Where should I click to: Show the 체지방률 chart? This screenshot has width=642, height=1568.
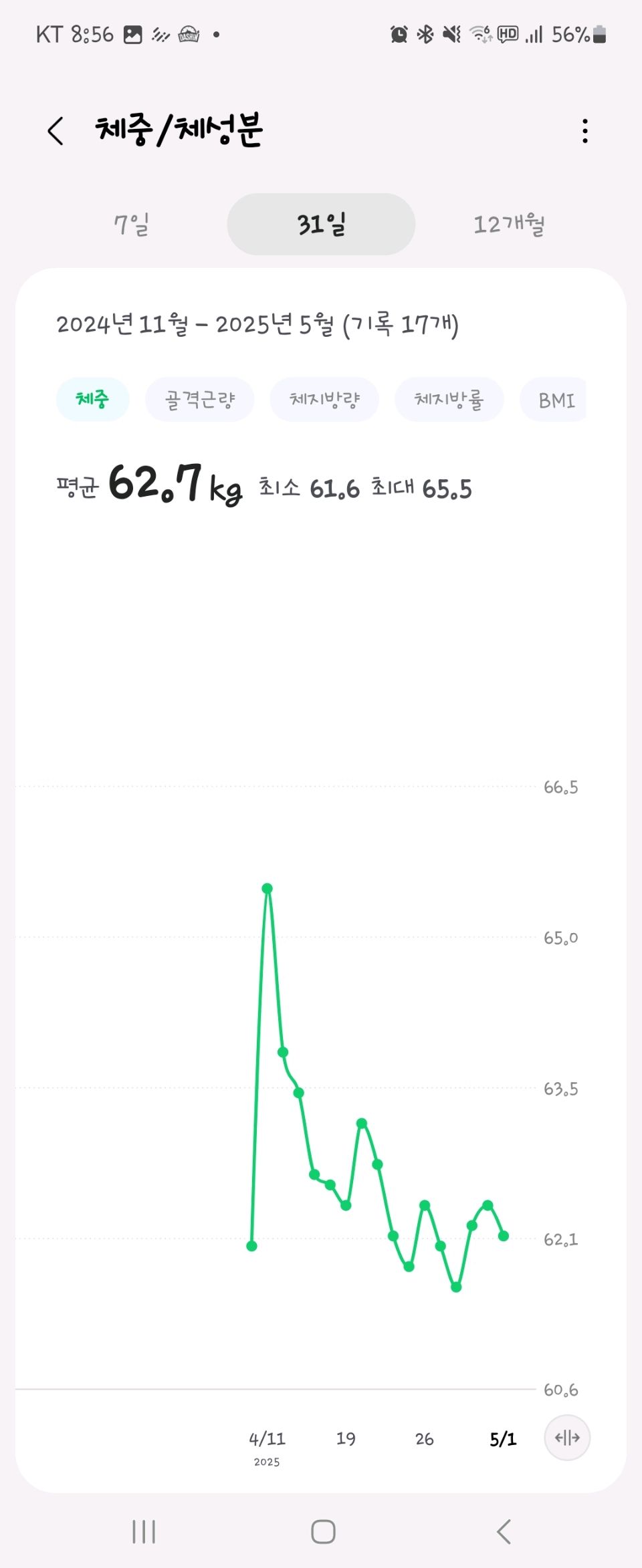point(449,400)
